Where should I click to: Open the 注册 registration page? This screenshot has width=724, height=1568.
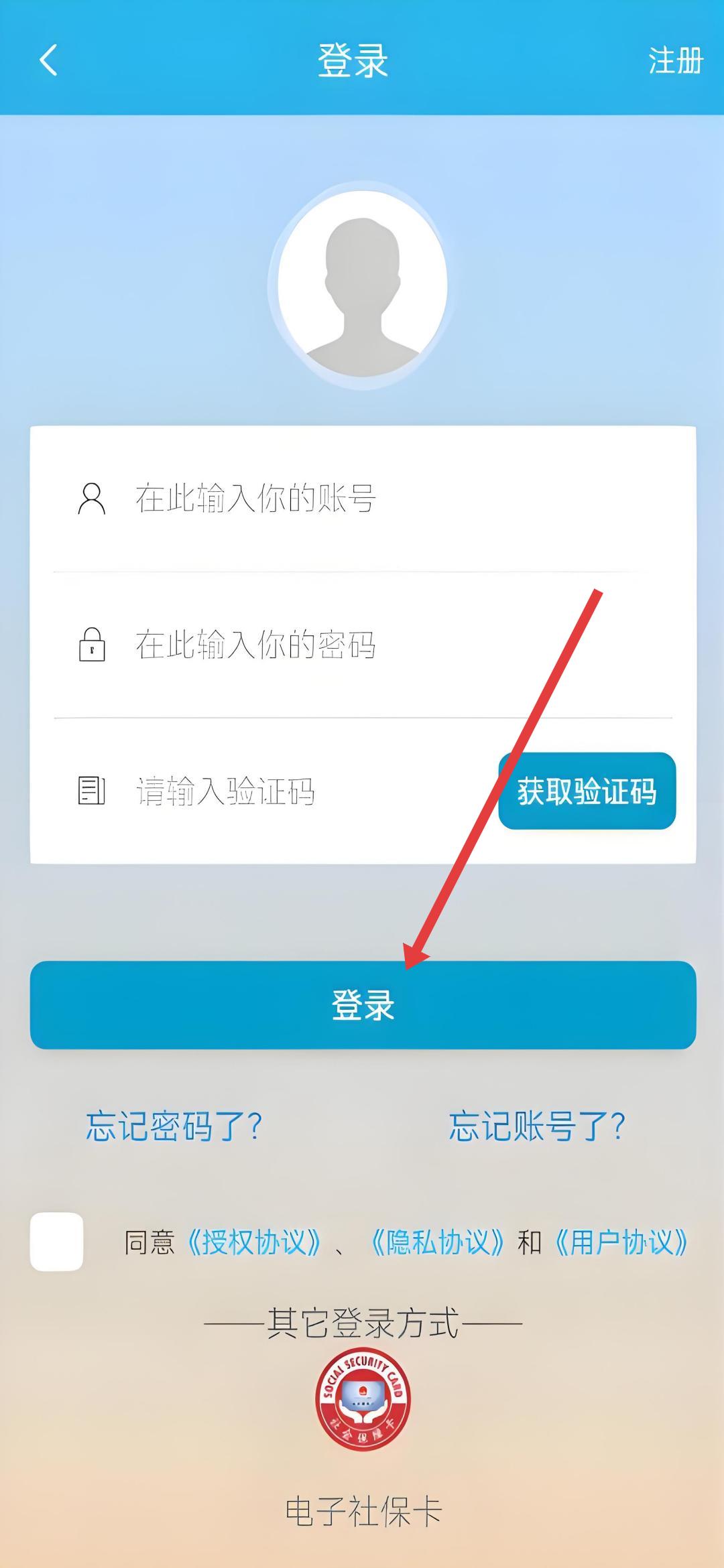pos(675,61)
